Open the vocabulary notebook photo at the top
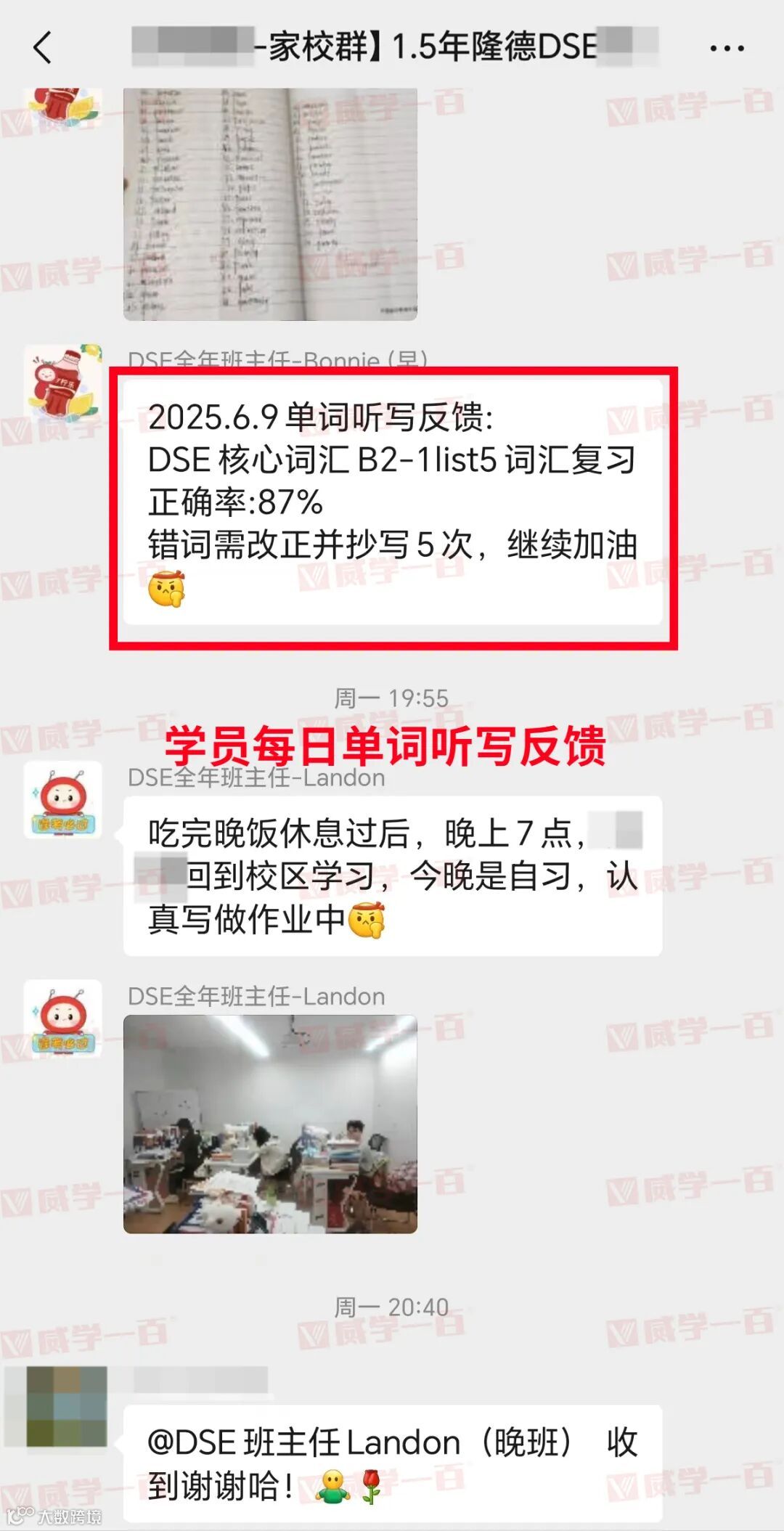 272,203
